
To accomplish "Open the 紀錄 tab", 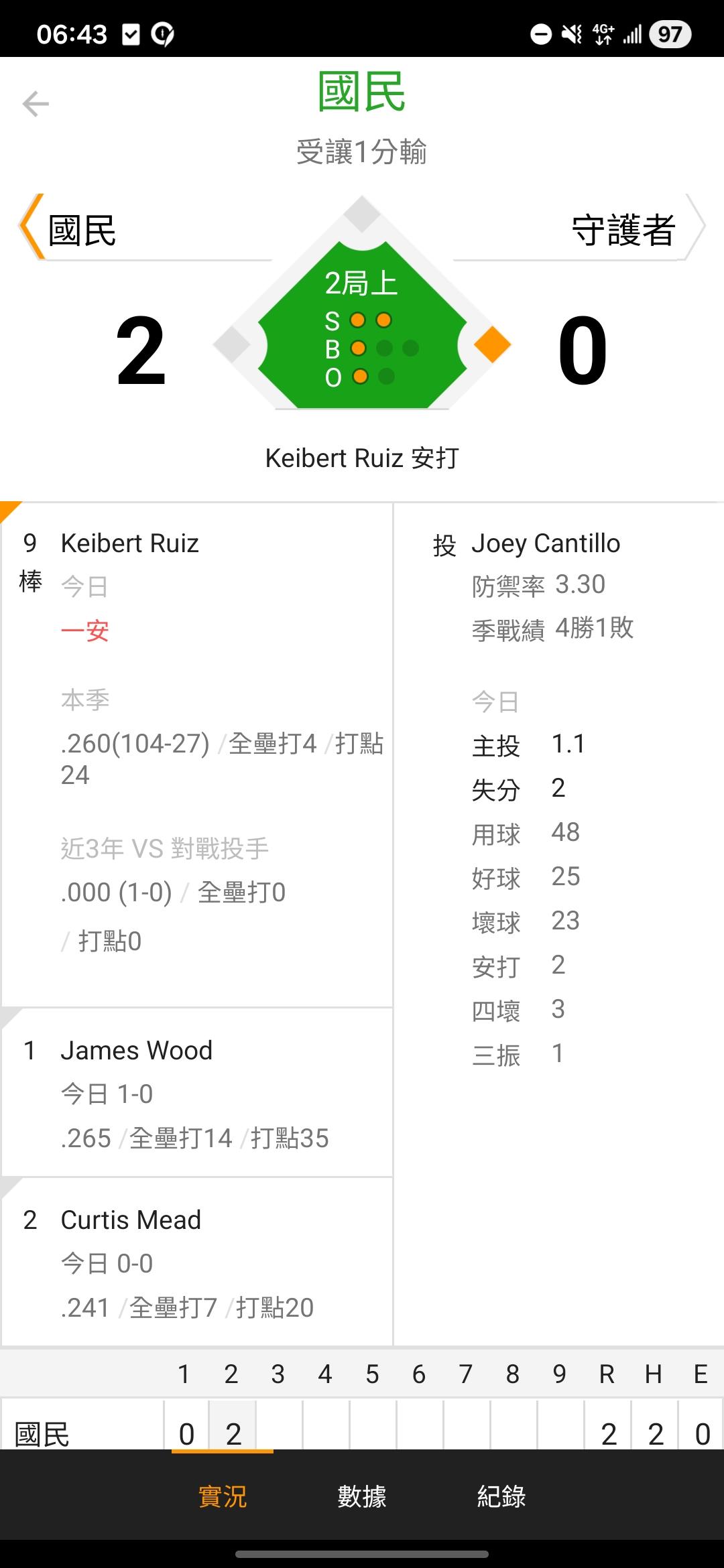I will [x=501, y=1496].
